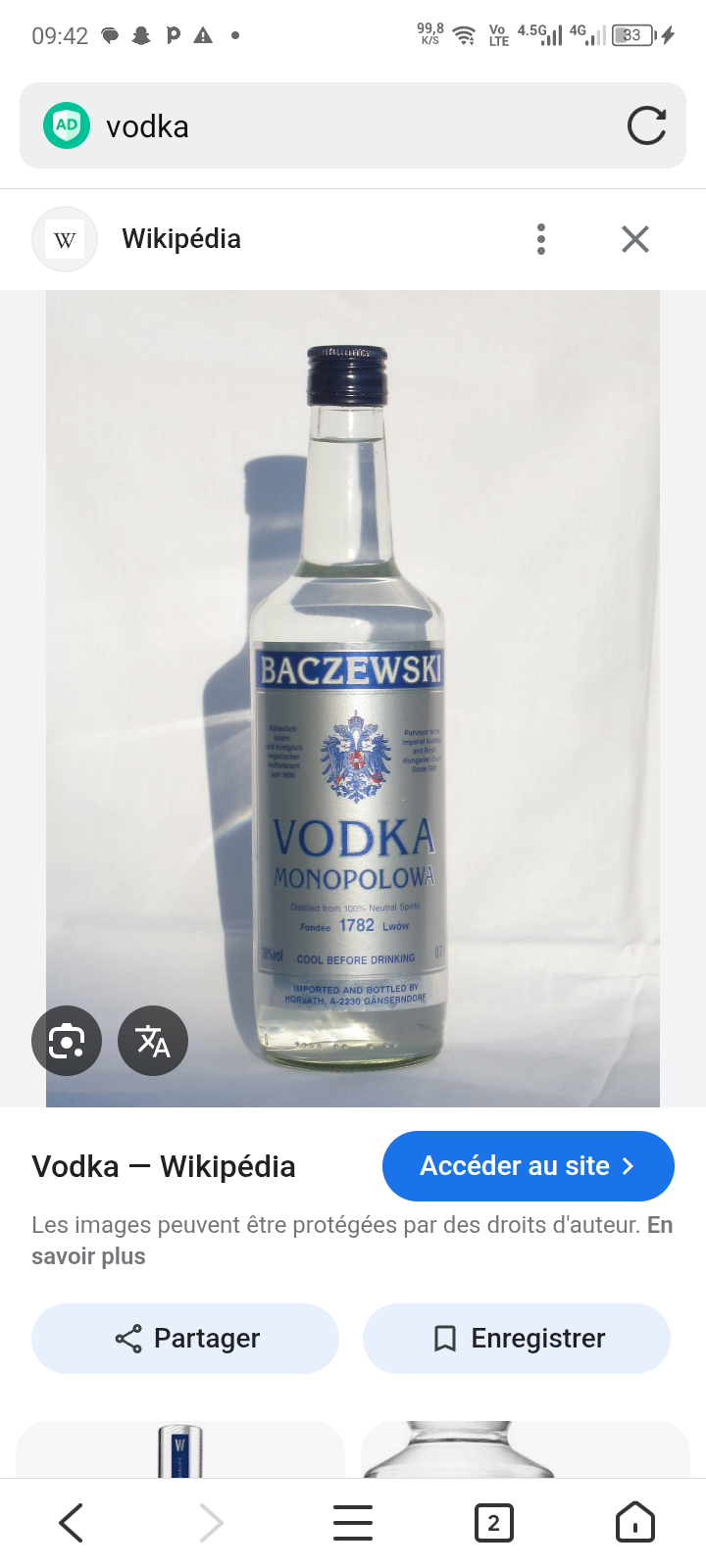
Task: Search this image with Lens
Action: (67, 1041)
